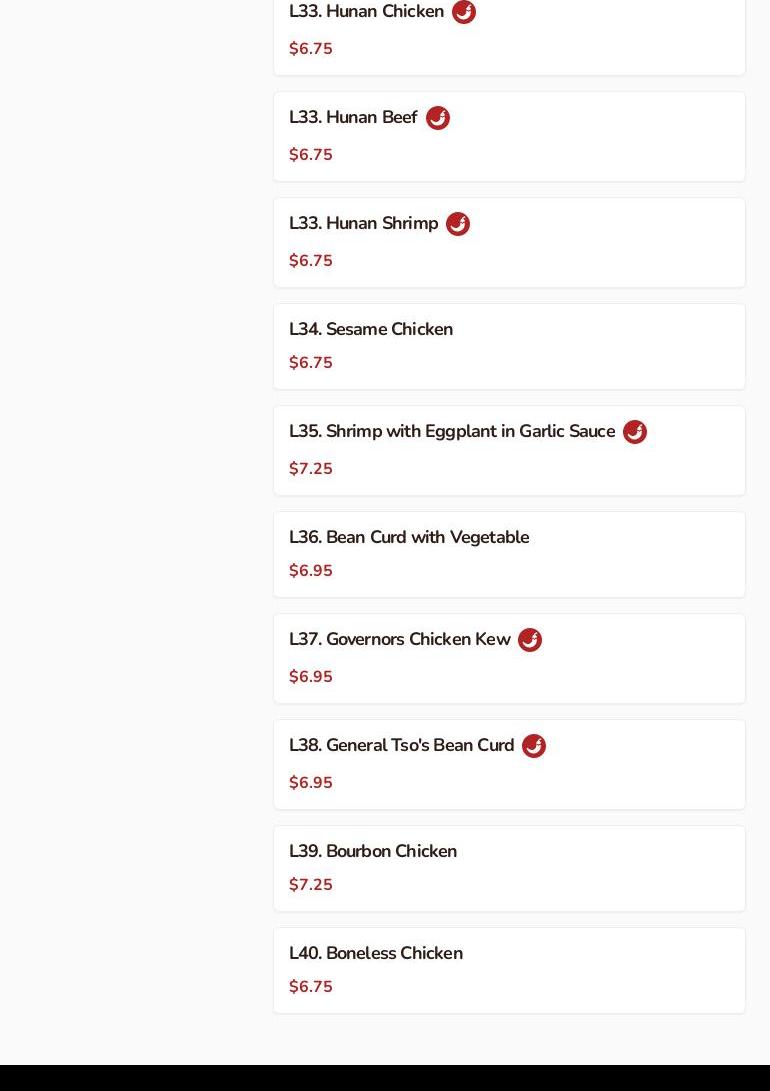View the L37. Governors Chicken Kew item
Screen dimensions: 770x1091
[508, 658]
